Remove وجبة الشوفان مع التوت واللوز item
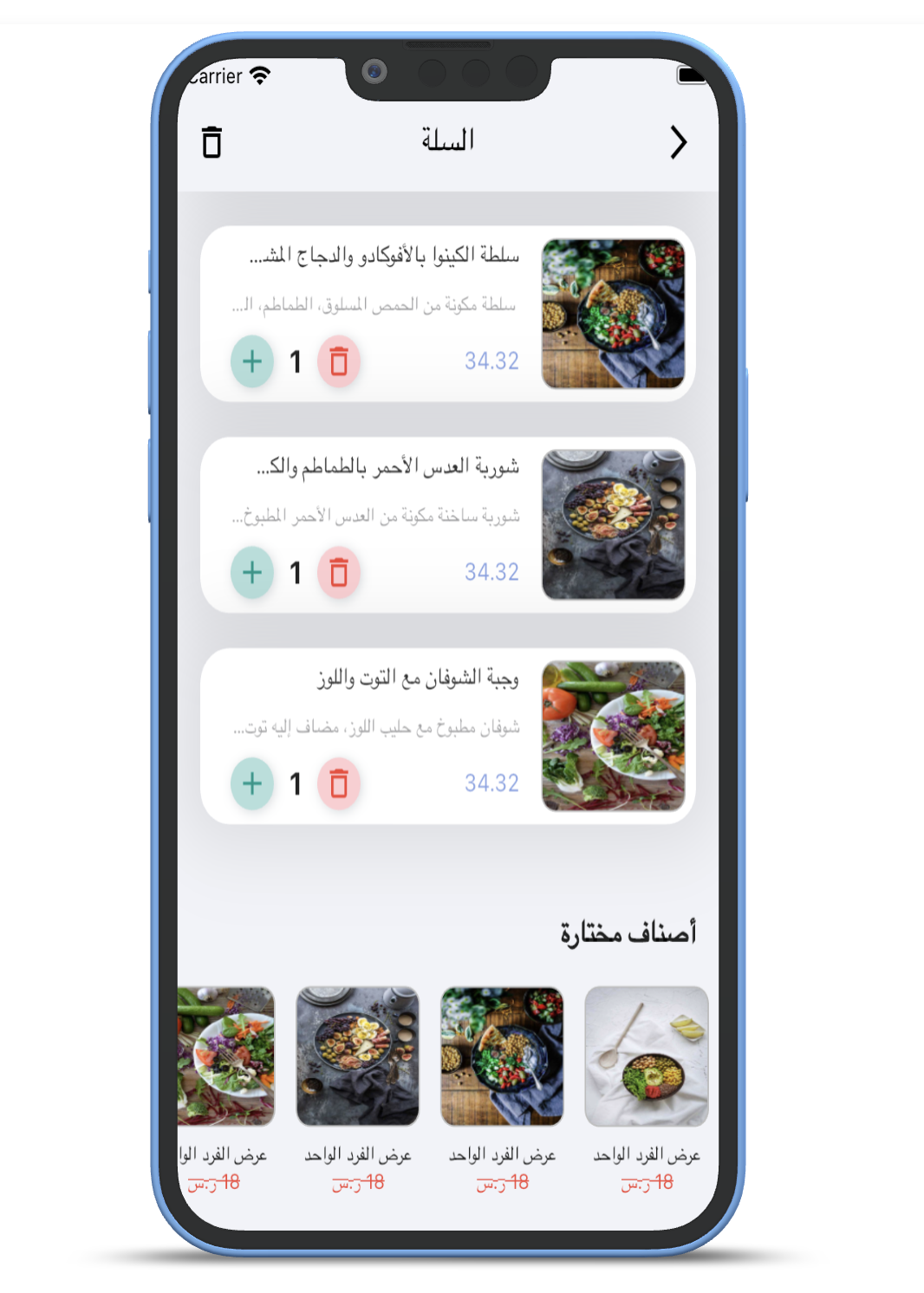Viewport: 924px width, 1293px height. (339, 784)
